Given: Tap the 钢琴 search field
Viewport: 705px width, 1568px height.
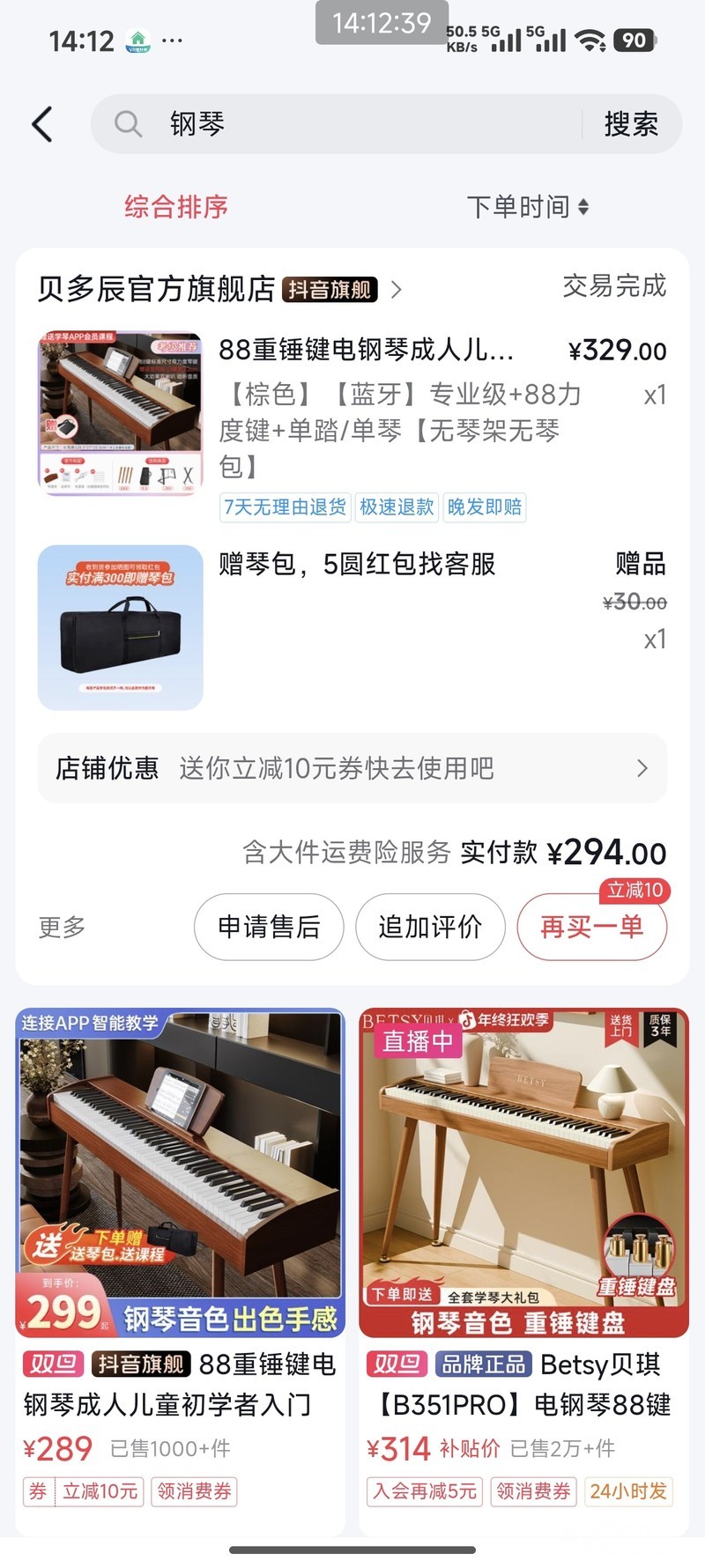Looking at the screenshot, I should pyautogui.click(x=352, y=124).
